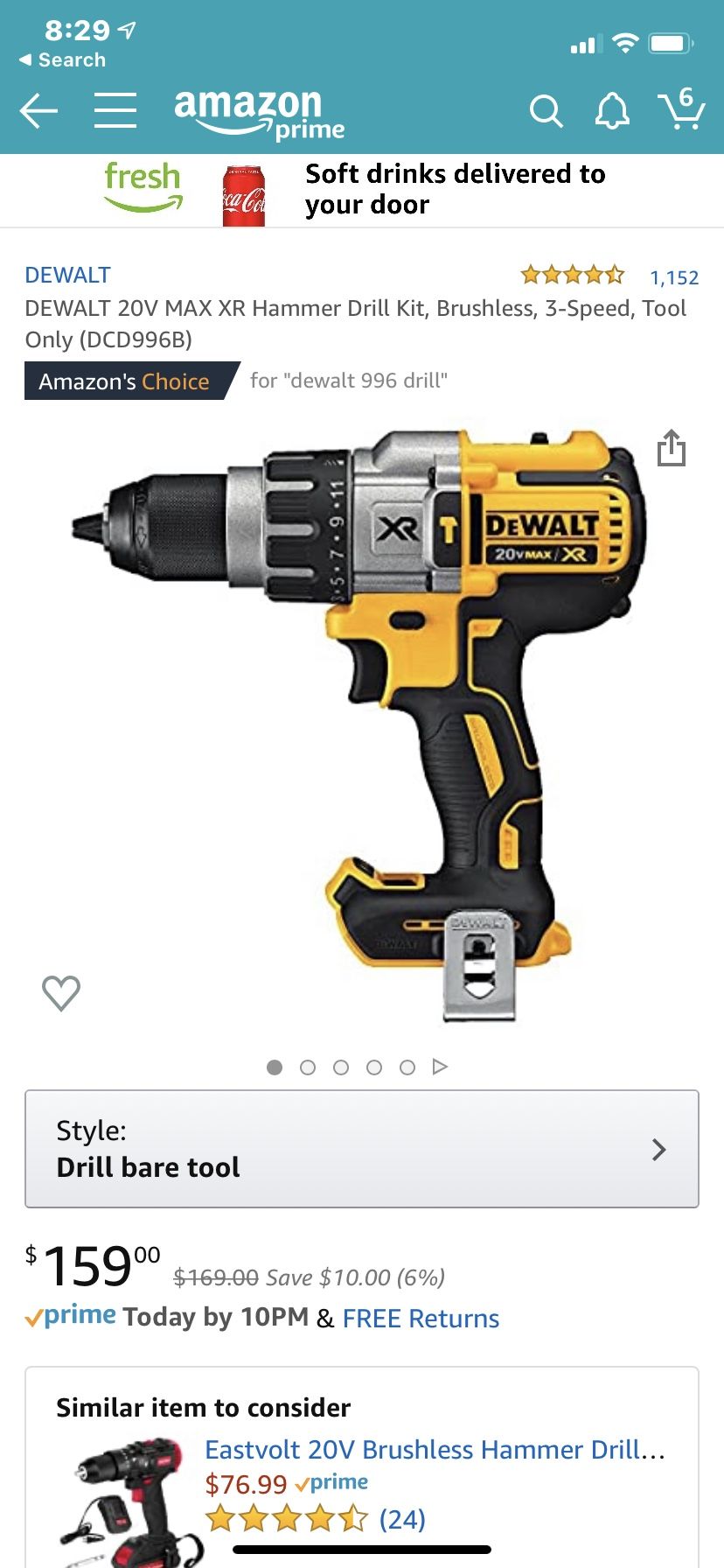This screenshot has height=1568, width=724.
Task: Open the search magnifier icon
Action: (546, 111)
